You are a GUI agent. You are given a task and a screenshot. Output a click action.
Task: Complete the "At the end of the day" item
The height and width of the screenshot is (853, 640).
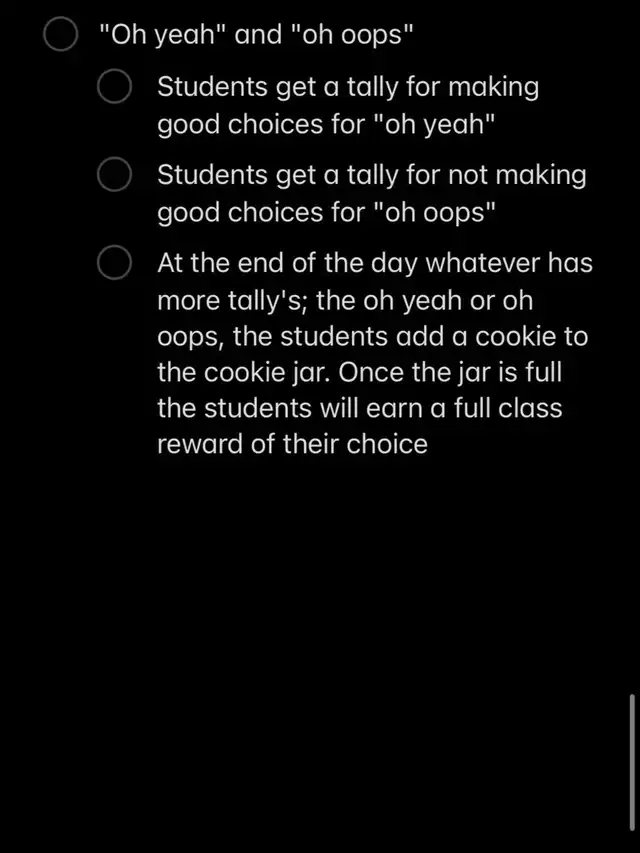(x=114, y=262)
